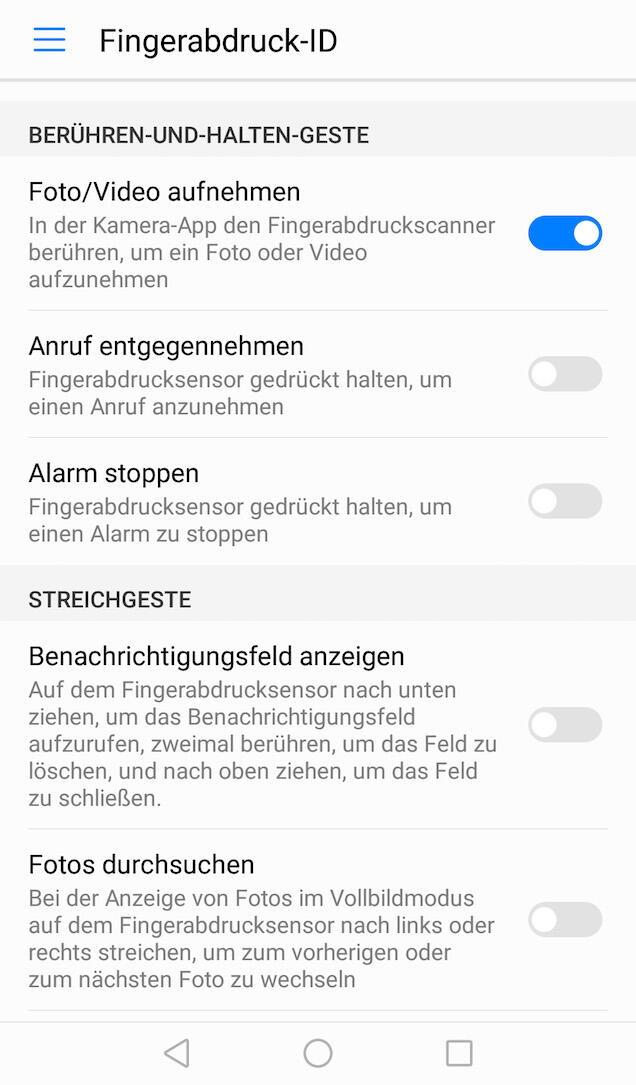
Task: Toggle Fotos durchsuchen on
Action: (x=565, y=920)
